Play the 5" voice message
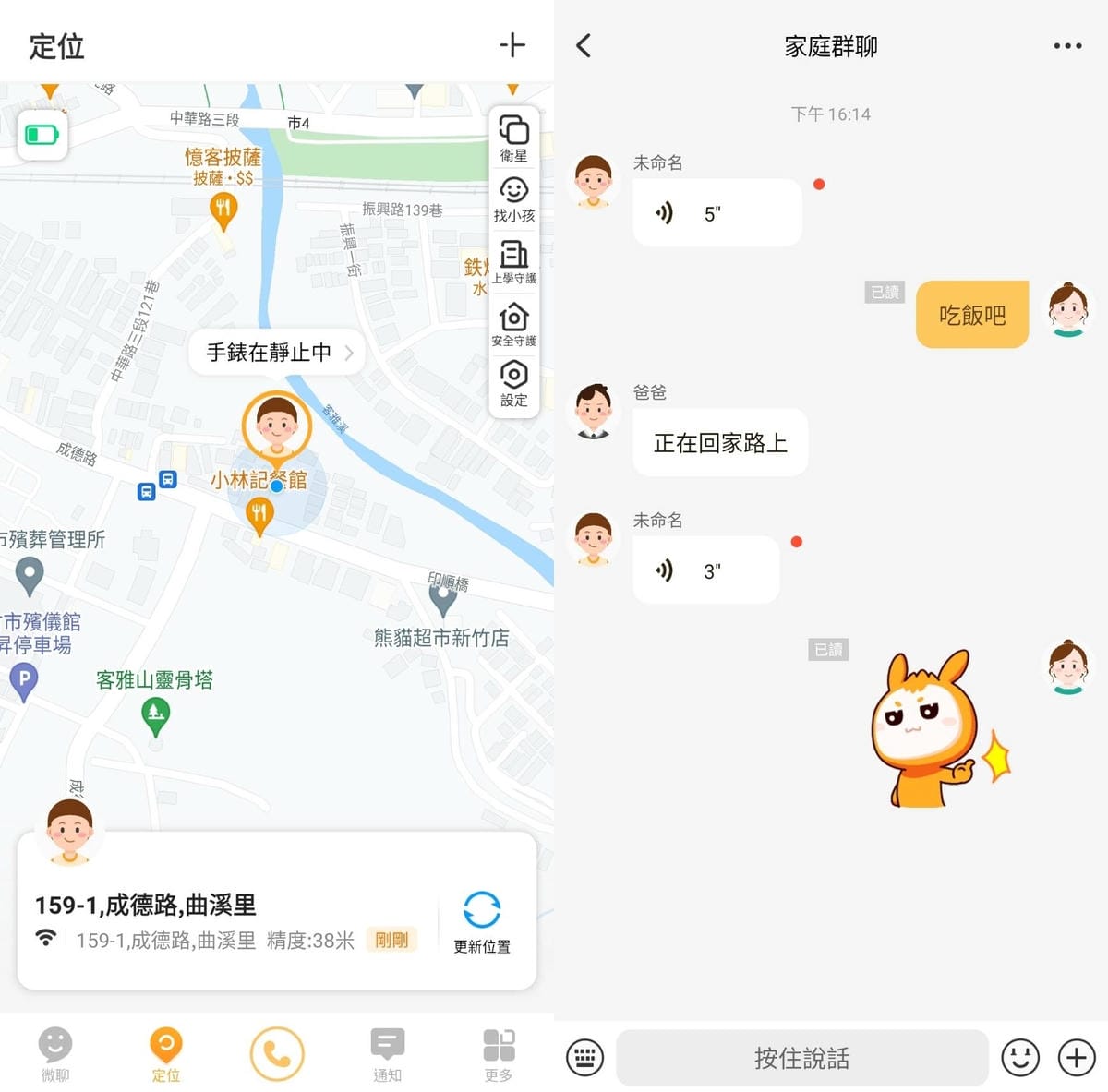 [717, 213]
